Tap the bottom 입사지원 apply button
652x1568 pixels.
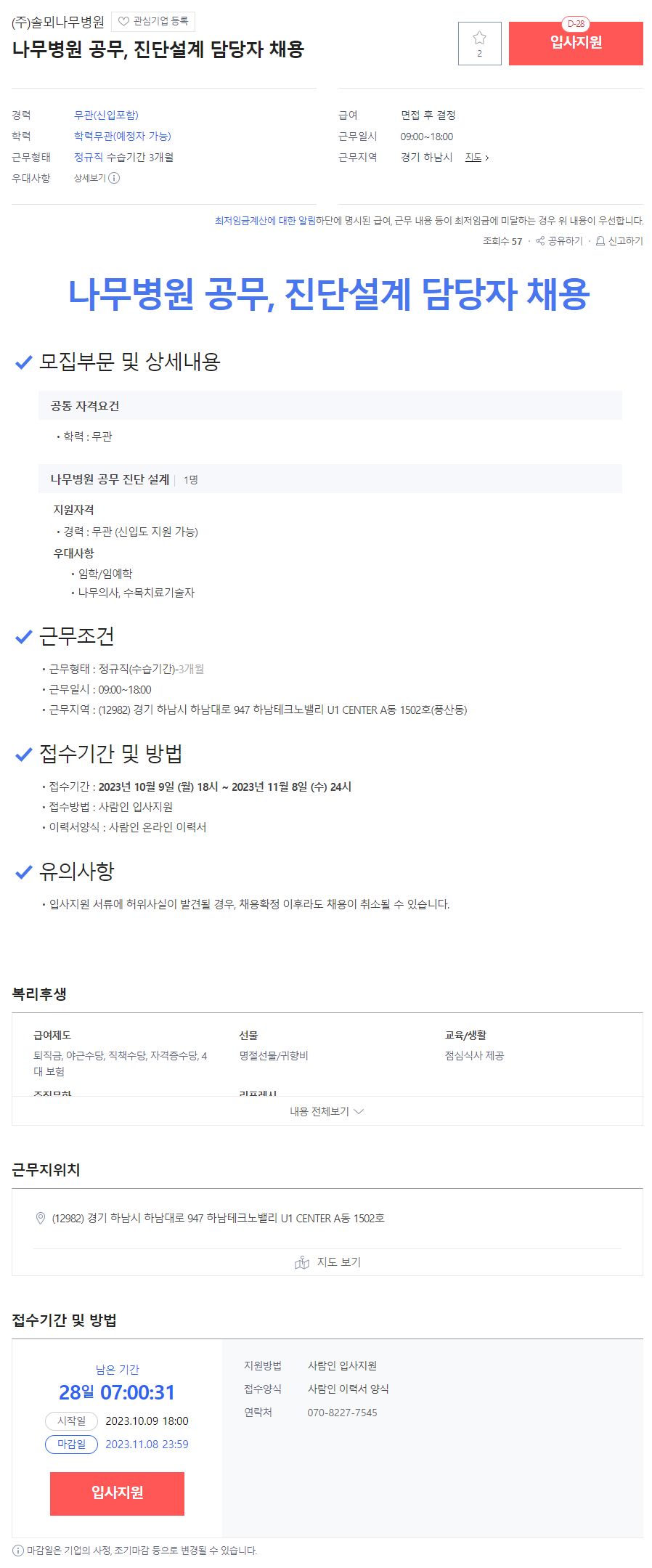point(117,1493)
